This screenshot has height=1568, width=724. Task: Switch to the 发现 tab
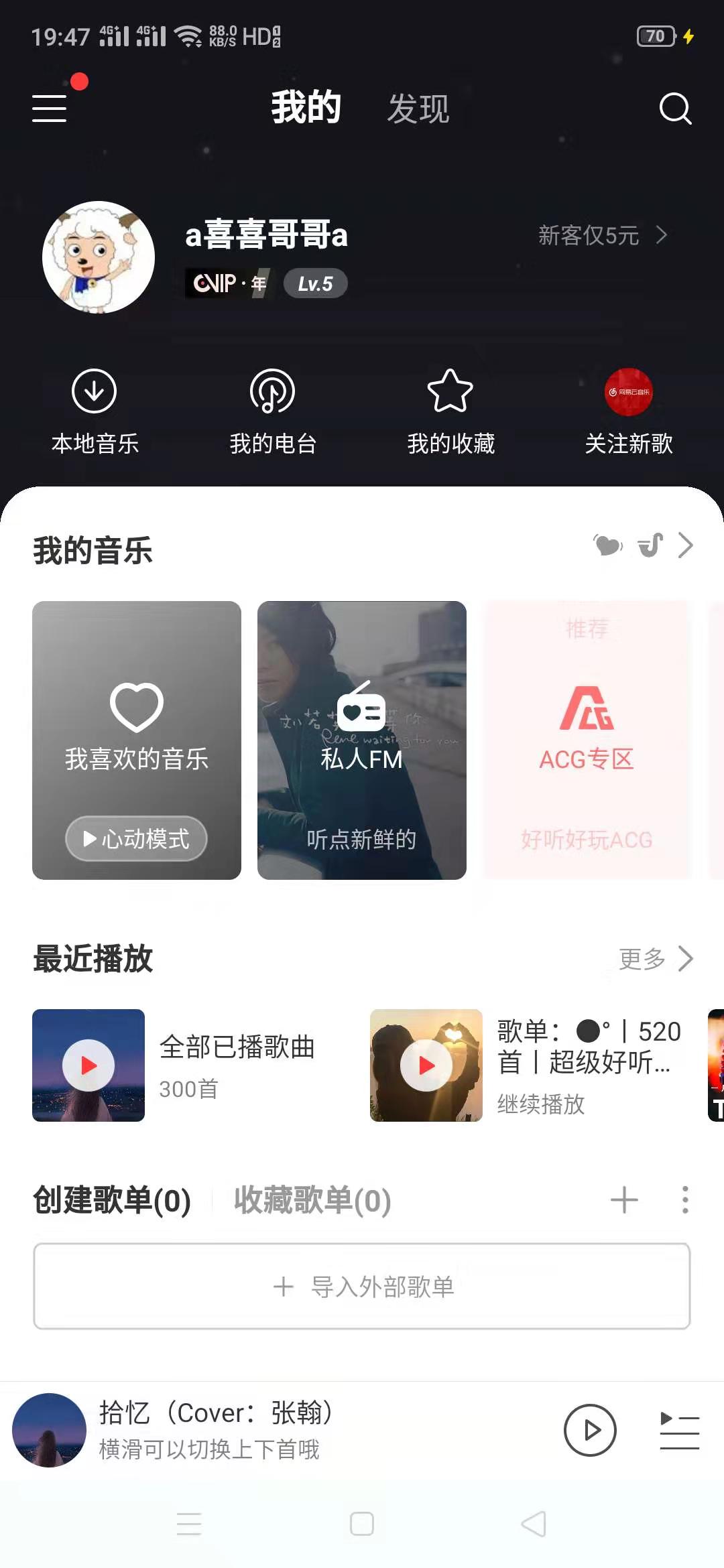[x=418, y=109]
